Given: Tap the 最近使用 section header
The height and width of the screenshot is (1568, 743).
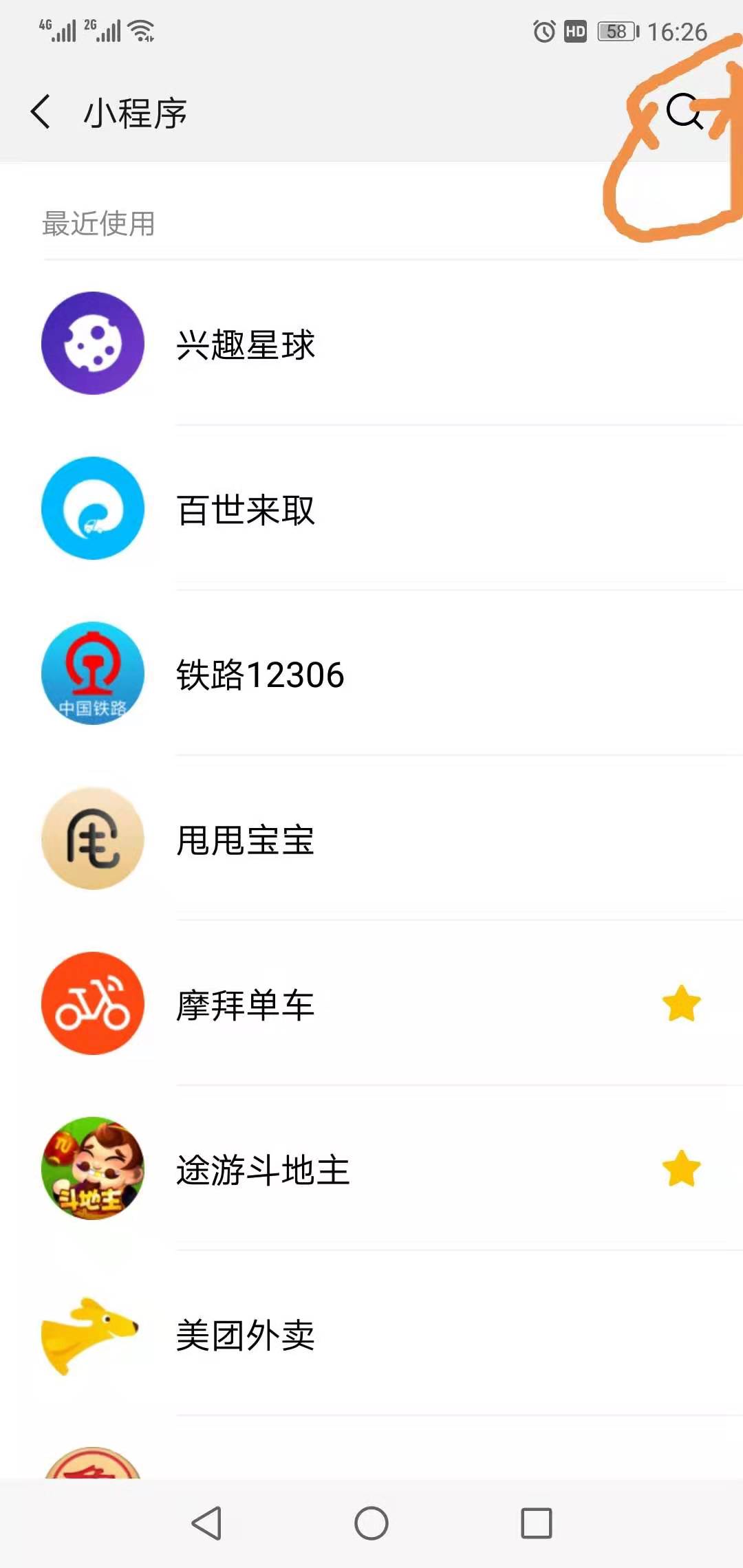Looking at the screenshot, I should coord(98,222).
